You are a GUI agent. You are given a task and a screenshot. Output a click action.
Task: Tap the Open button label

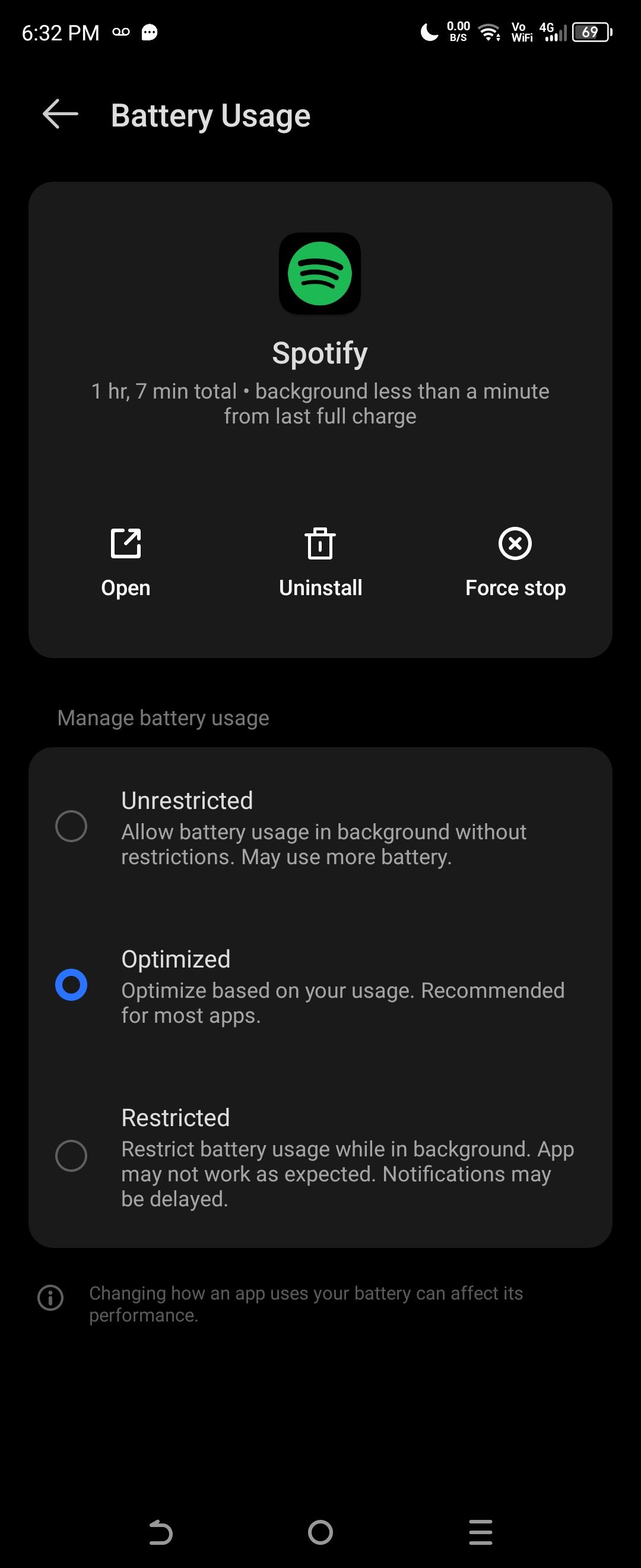125,587
